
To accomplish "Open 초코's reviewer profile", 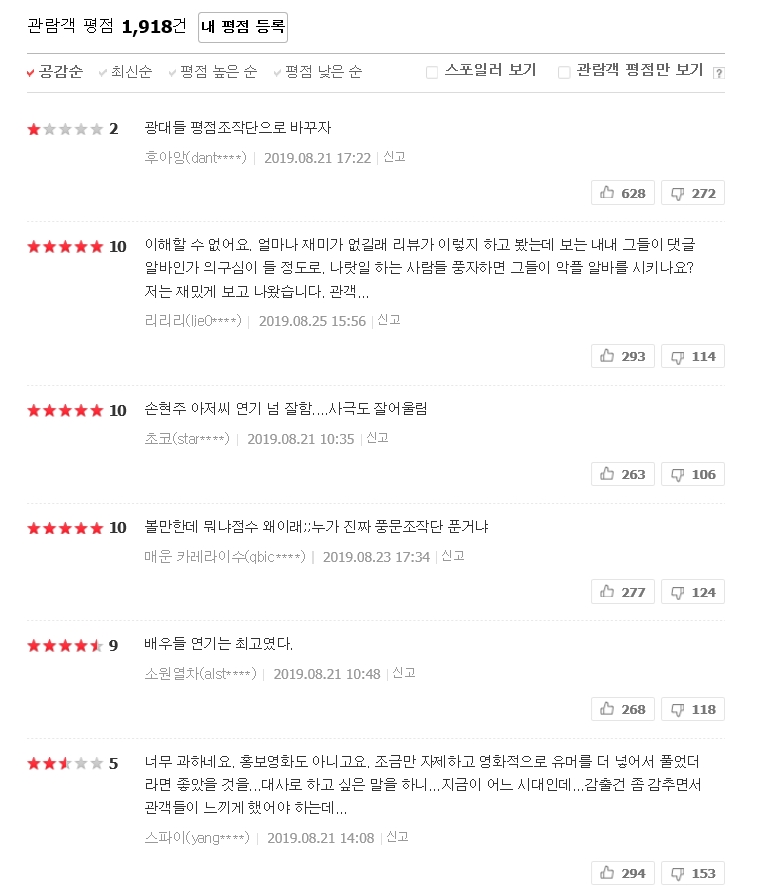I will [187, 439].
